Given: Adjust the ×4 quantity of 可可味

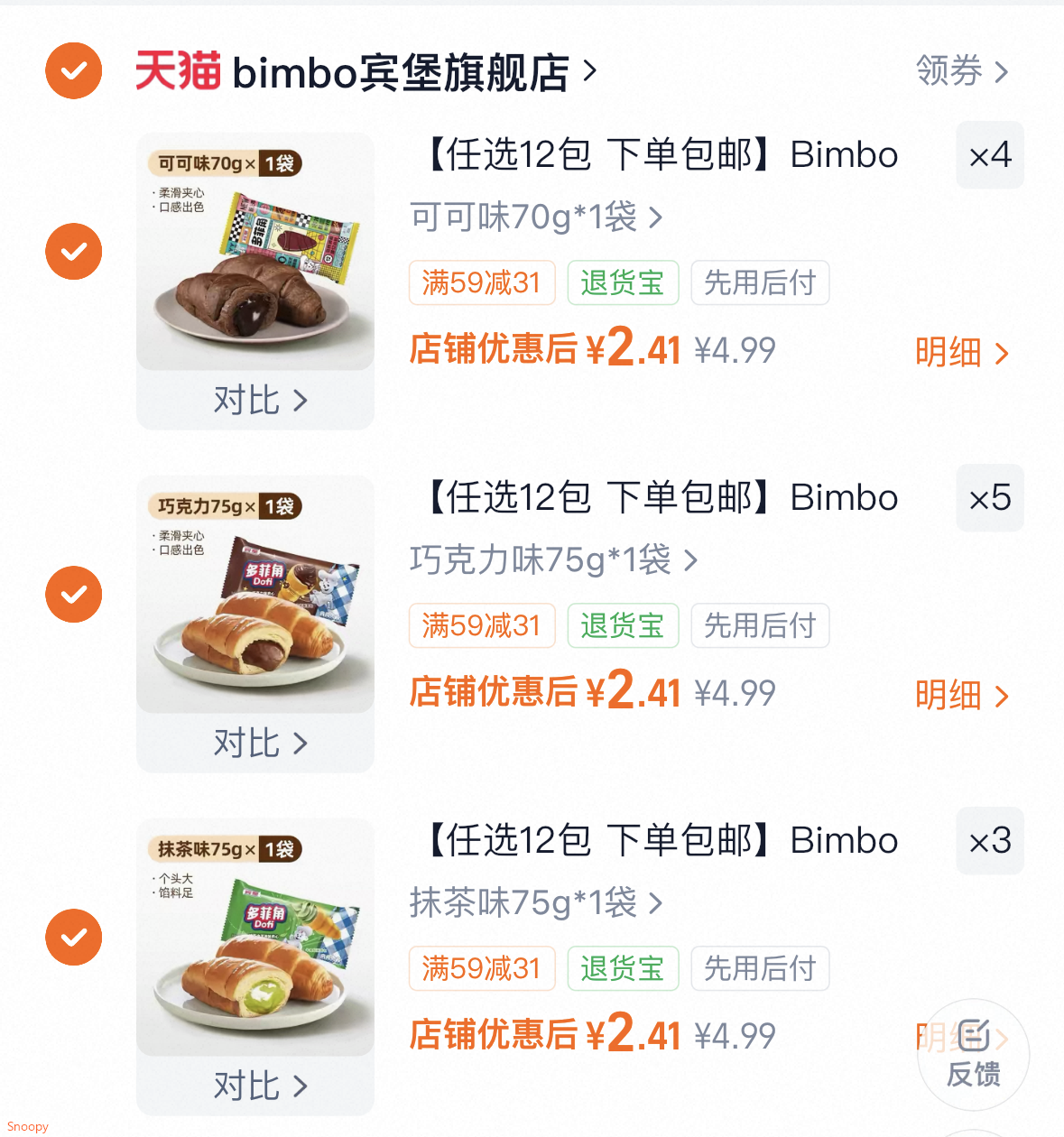Looking at the screenshot, I should click(x=989, y=155).
